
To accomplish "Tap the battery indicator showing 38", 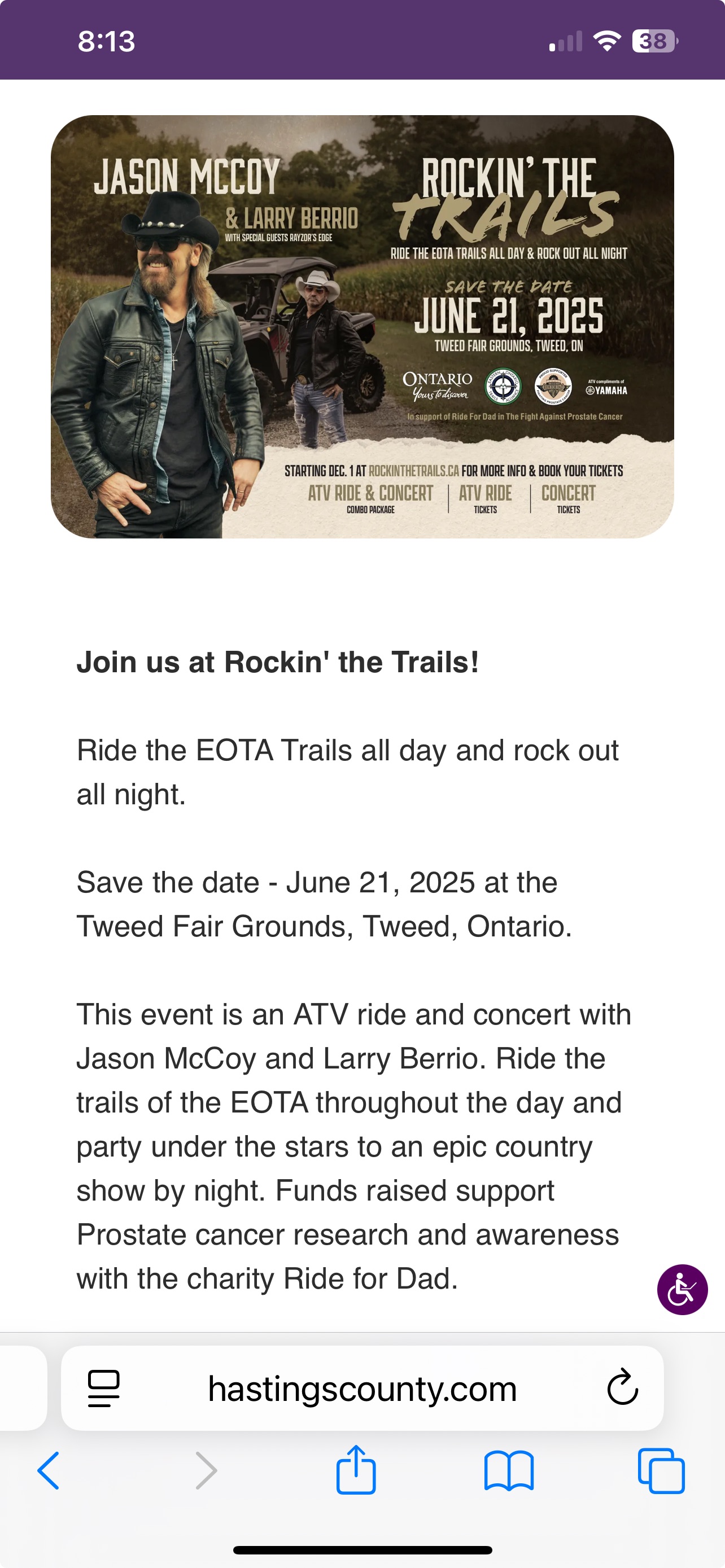I will coord(653,41).
